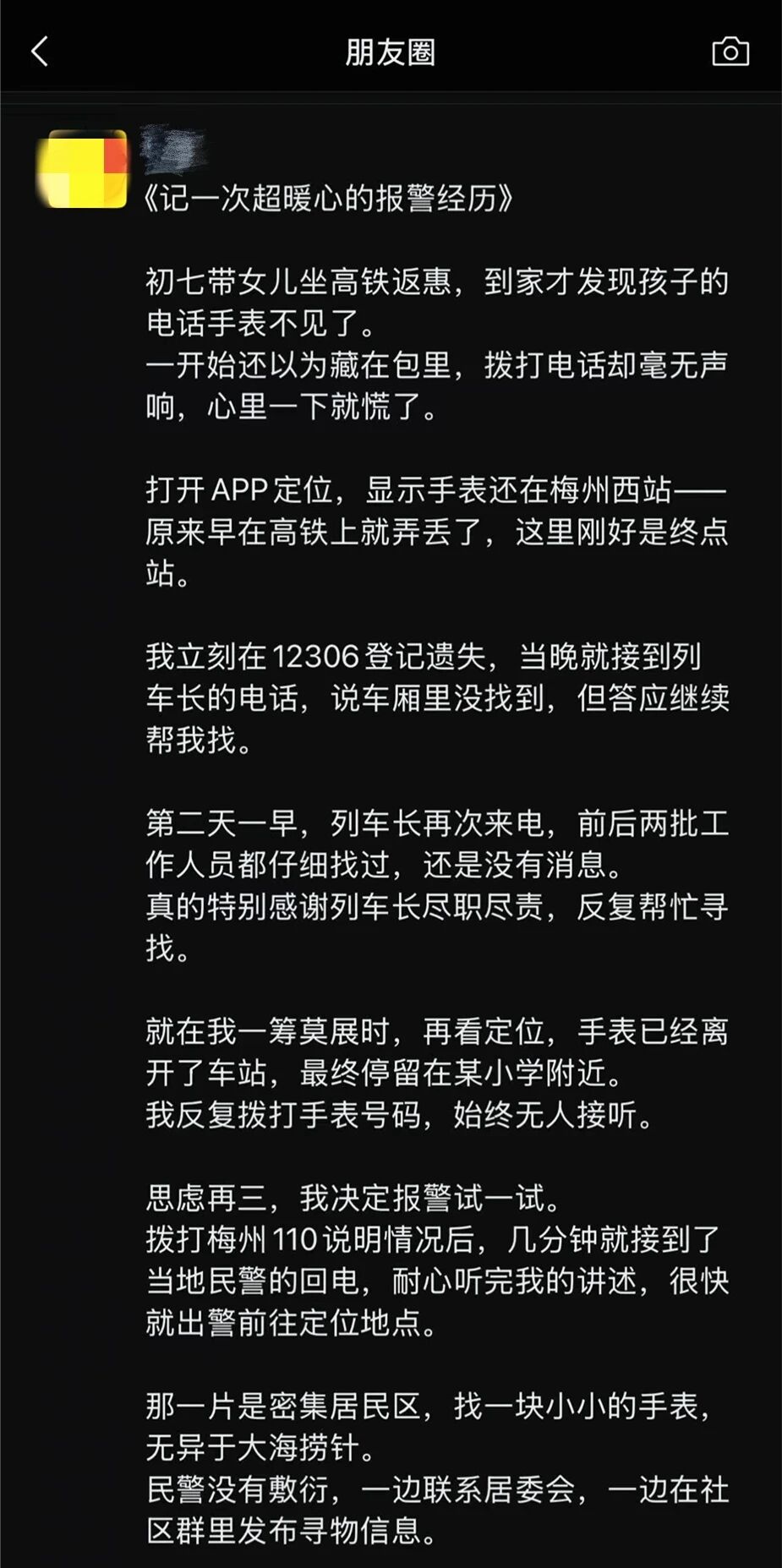Open the poster's blurred profile avatar

pos(83,169)
